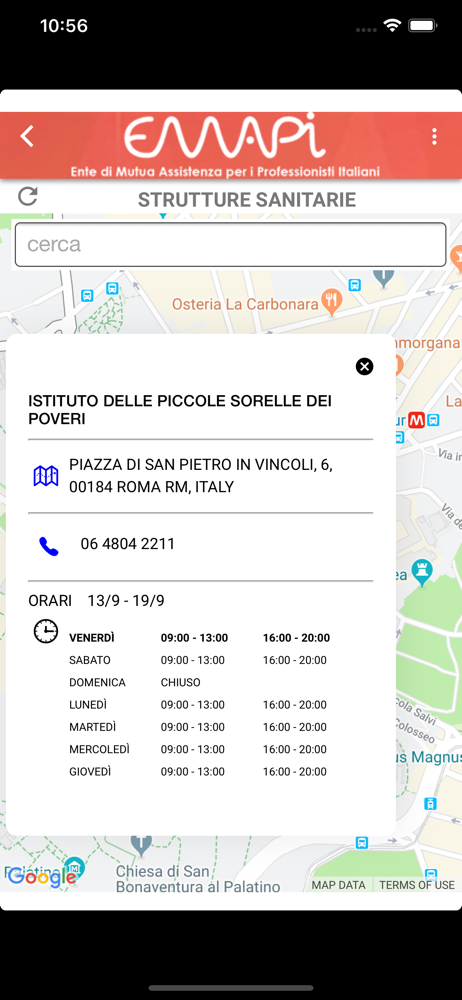The width and height of the screenshot is (462, 1000).
Task: Call 06 4804 2211 via phone icon
Action: coord(48,546)
